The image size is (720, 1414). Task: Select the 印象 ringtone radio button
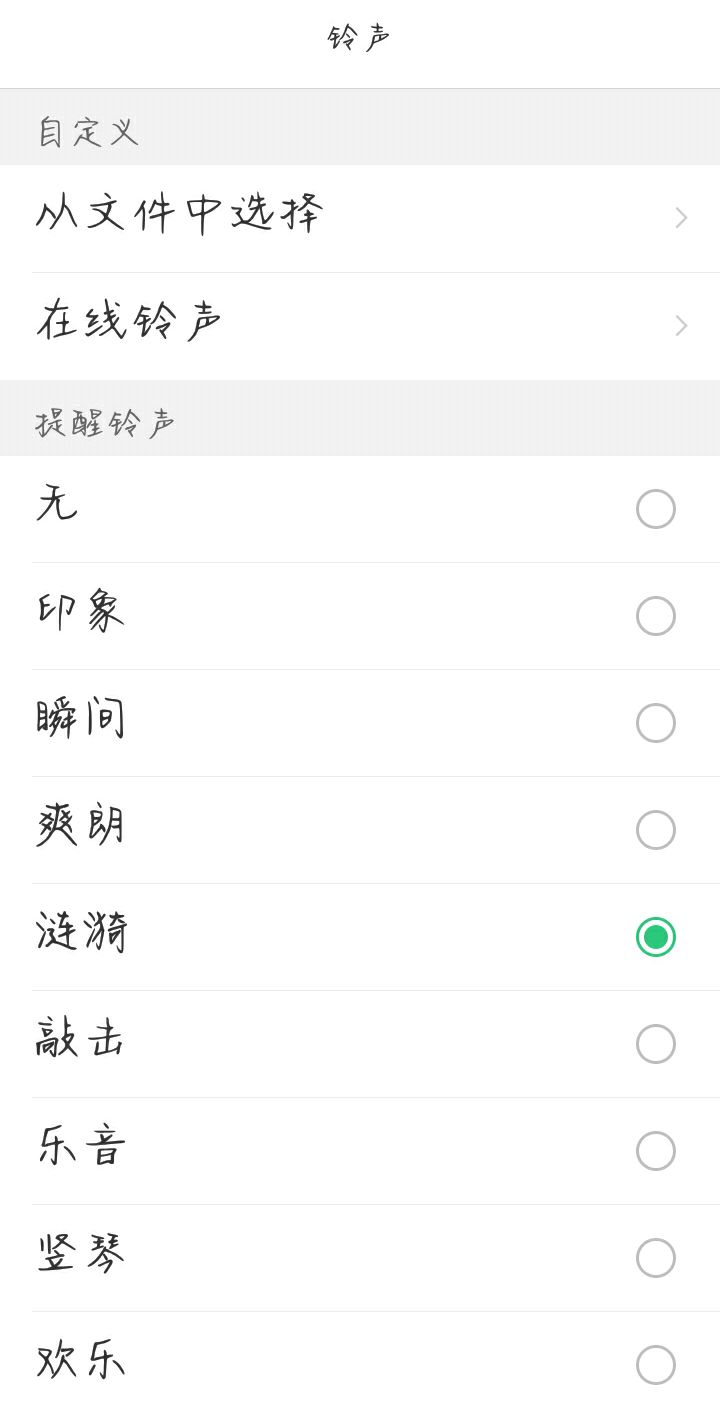click(x=656, y=616)
